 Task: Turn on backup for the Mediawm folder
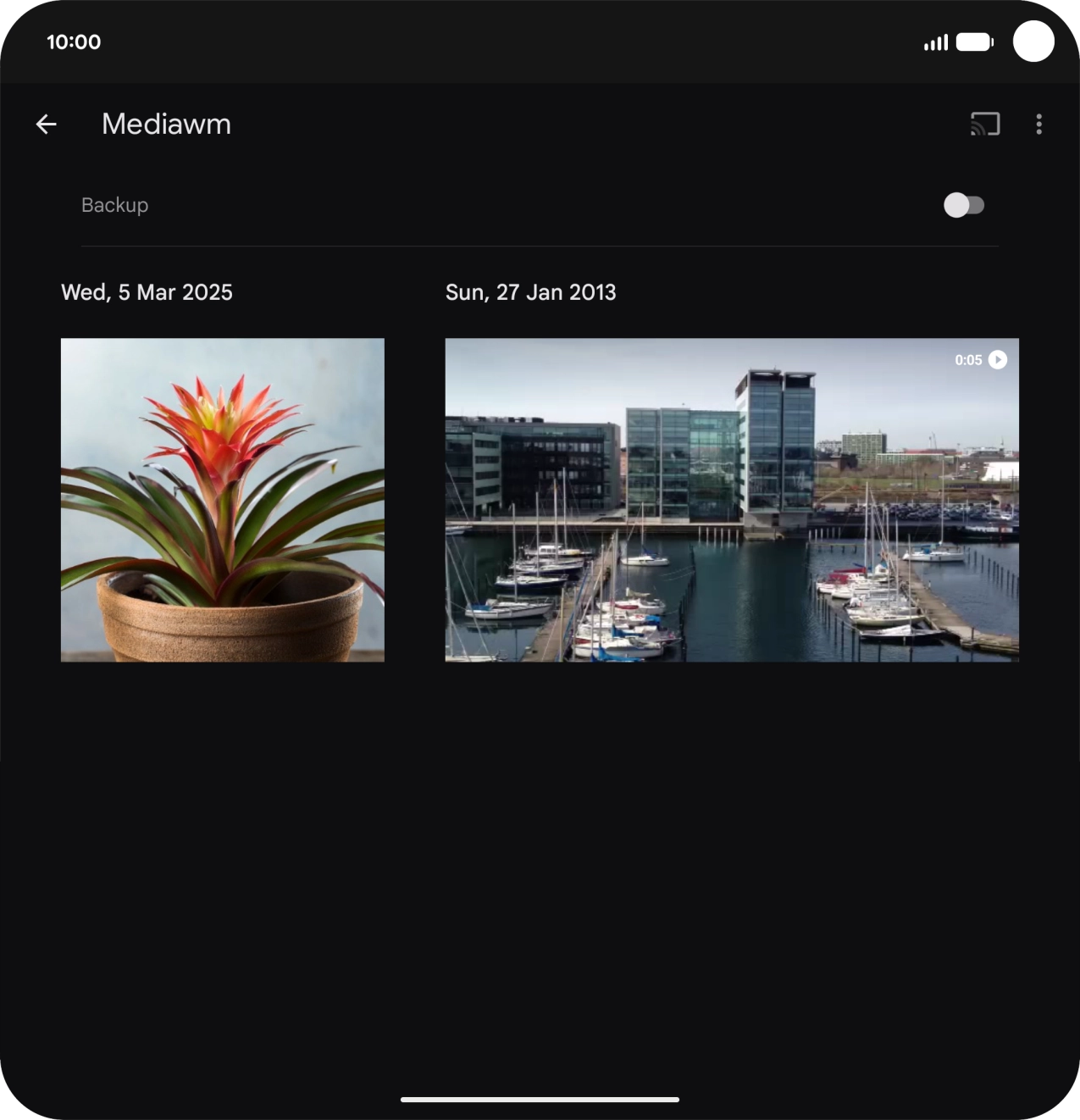point(965,205)
